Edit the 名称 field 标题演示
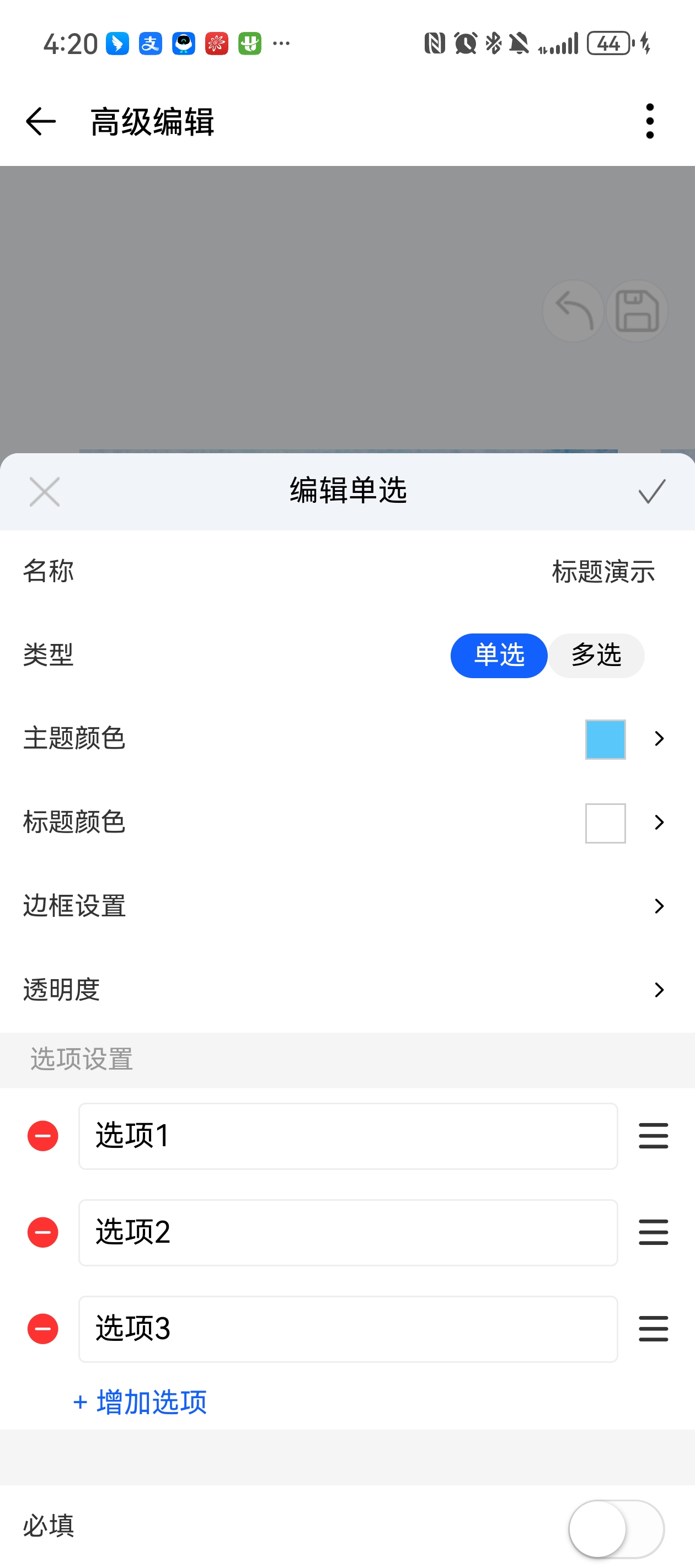Screen dimensions: 695x1568 [x=602, y=572]
